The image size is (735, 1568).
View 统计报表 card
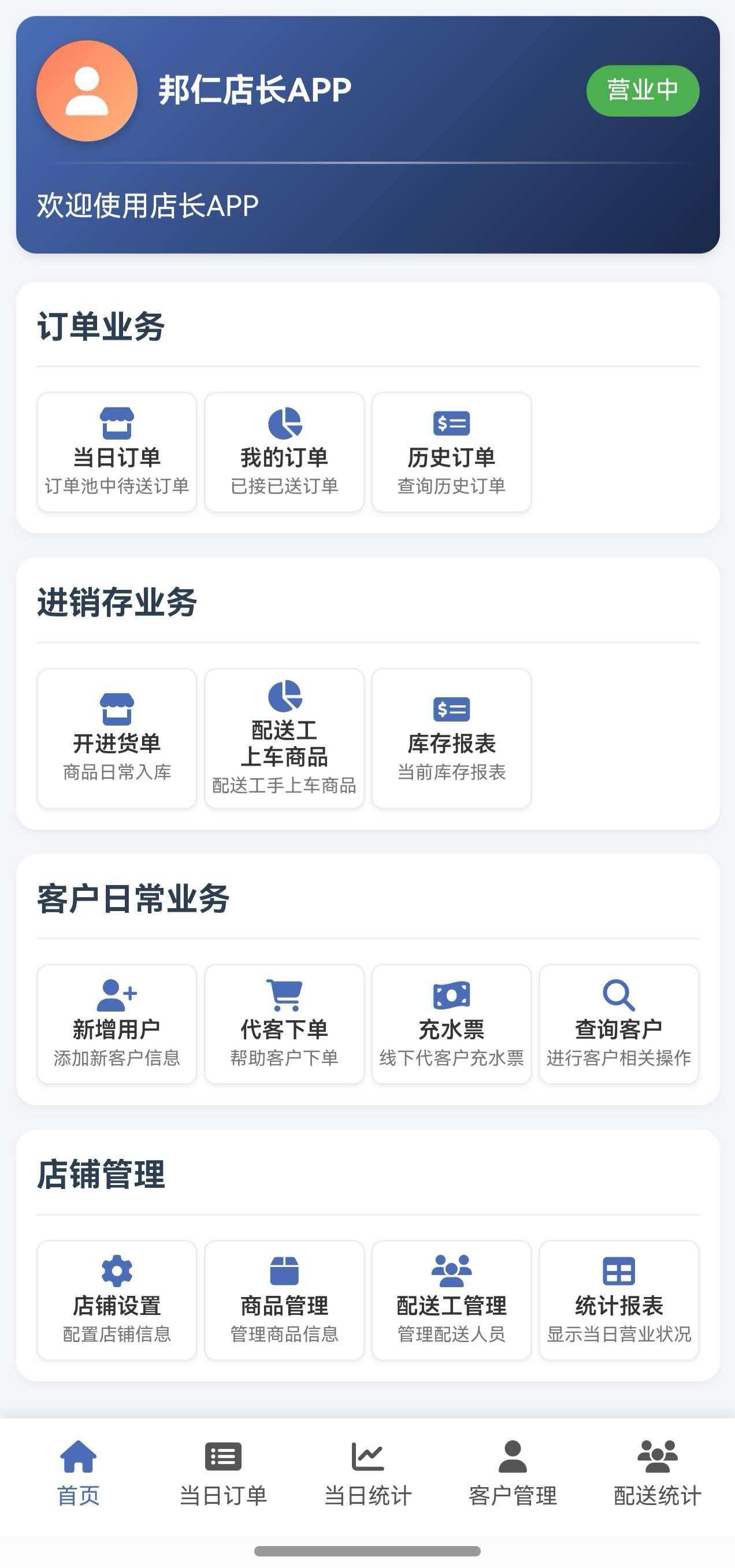tap(619, 1300)
